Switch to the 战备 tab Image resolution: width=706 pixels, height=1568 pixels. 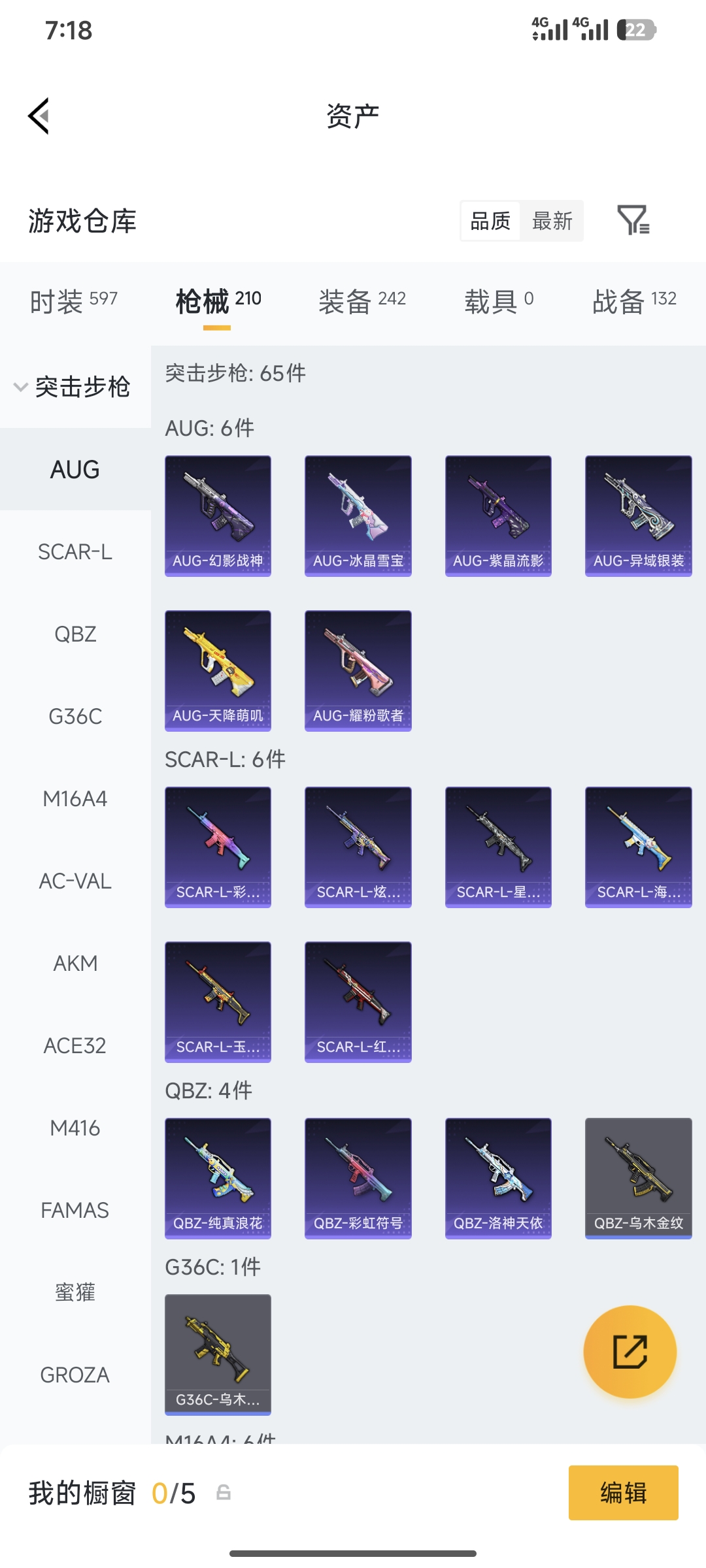point(634,301)
